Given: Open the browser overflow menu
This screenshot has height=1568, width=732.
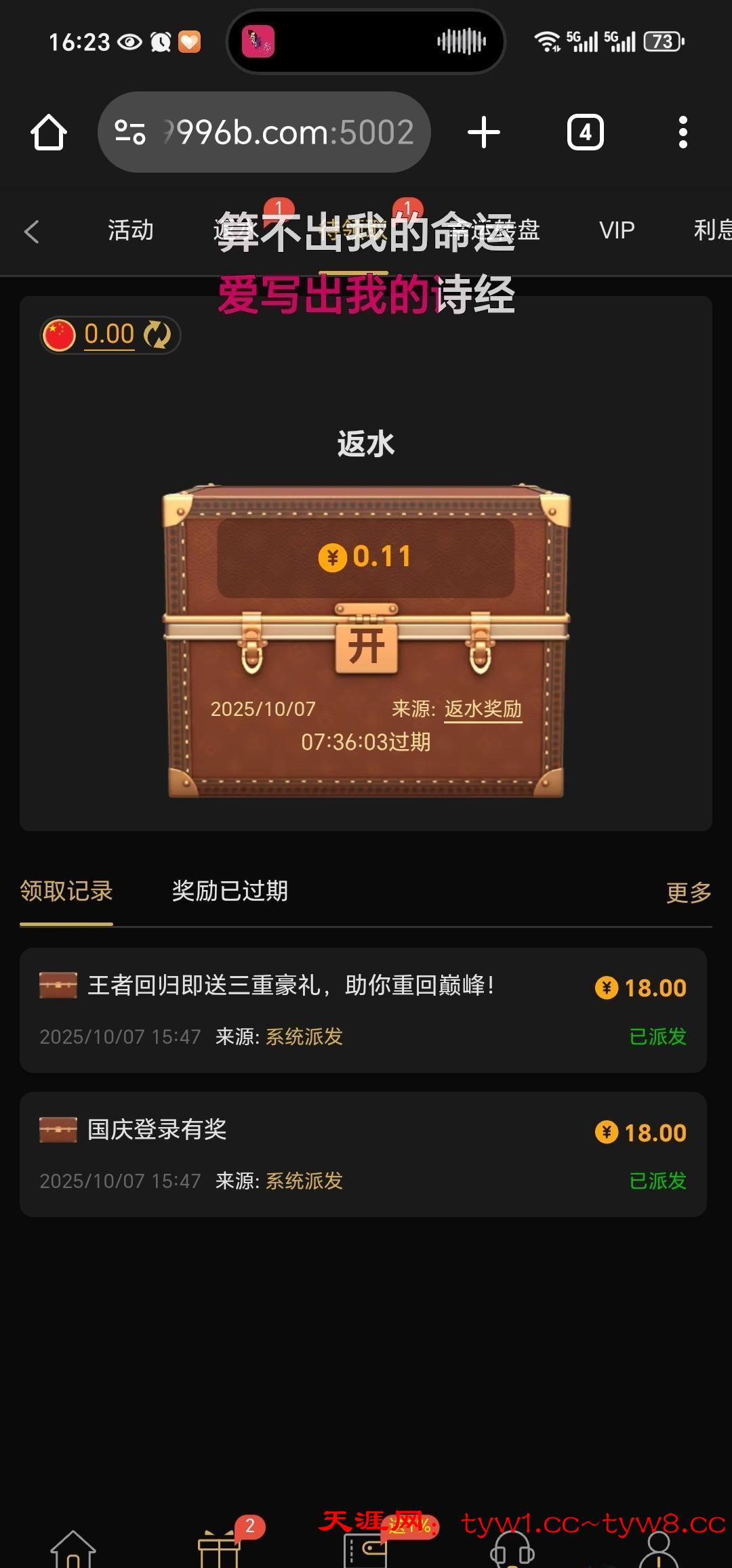Looking at the screenshot, I should pos(683,132).
